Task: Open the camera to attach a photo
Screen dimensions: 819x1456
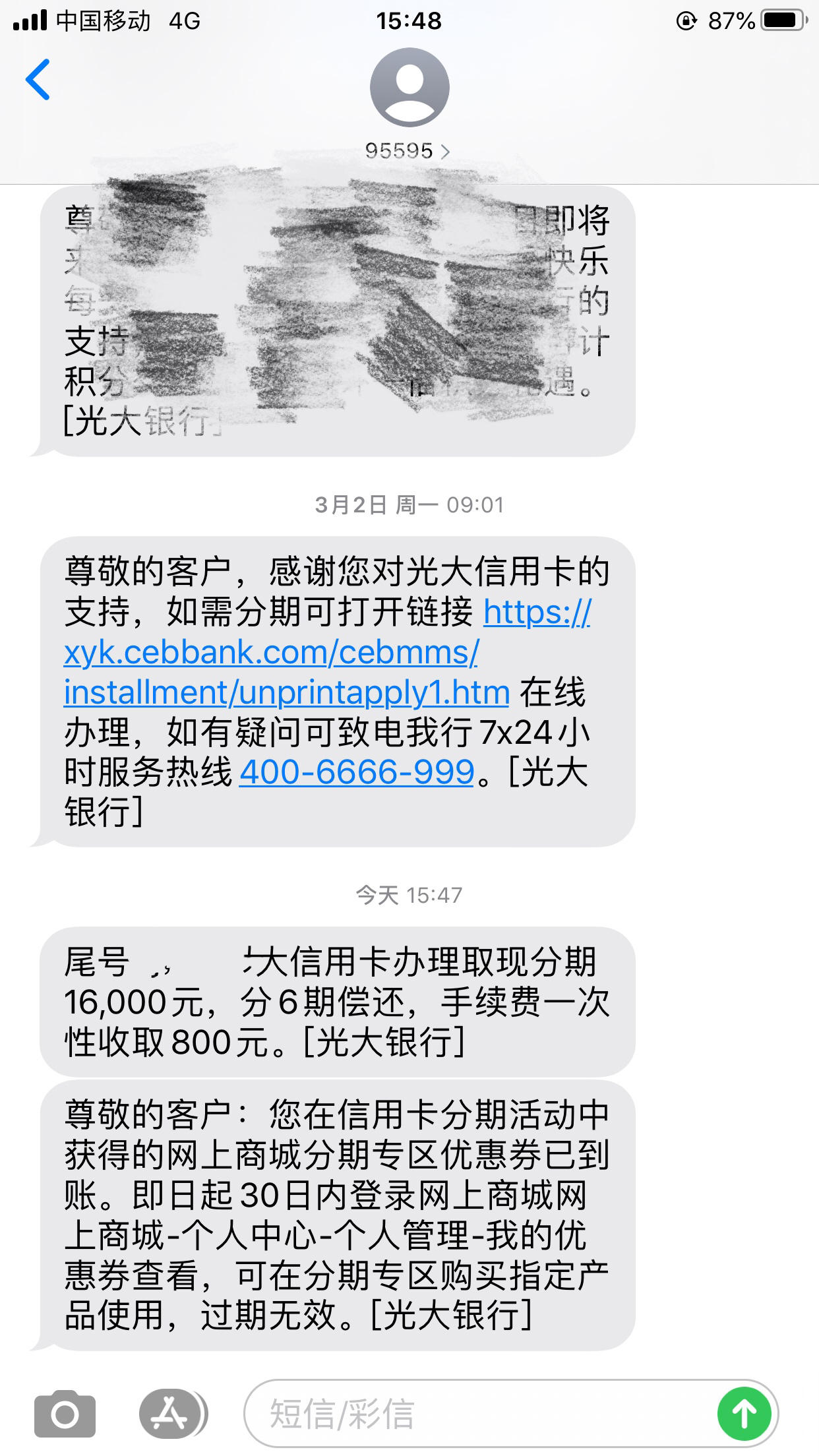Action: pyautogui.click(x=65, y=1414)
